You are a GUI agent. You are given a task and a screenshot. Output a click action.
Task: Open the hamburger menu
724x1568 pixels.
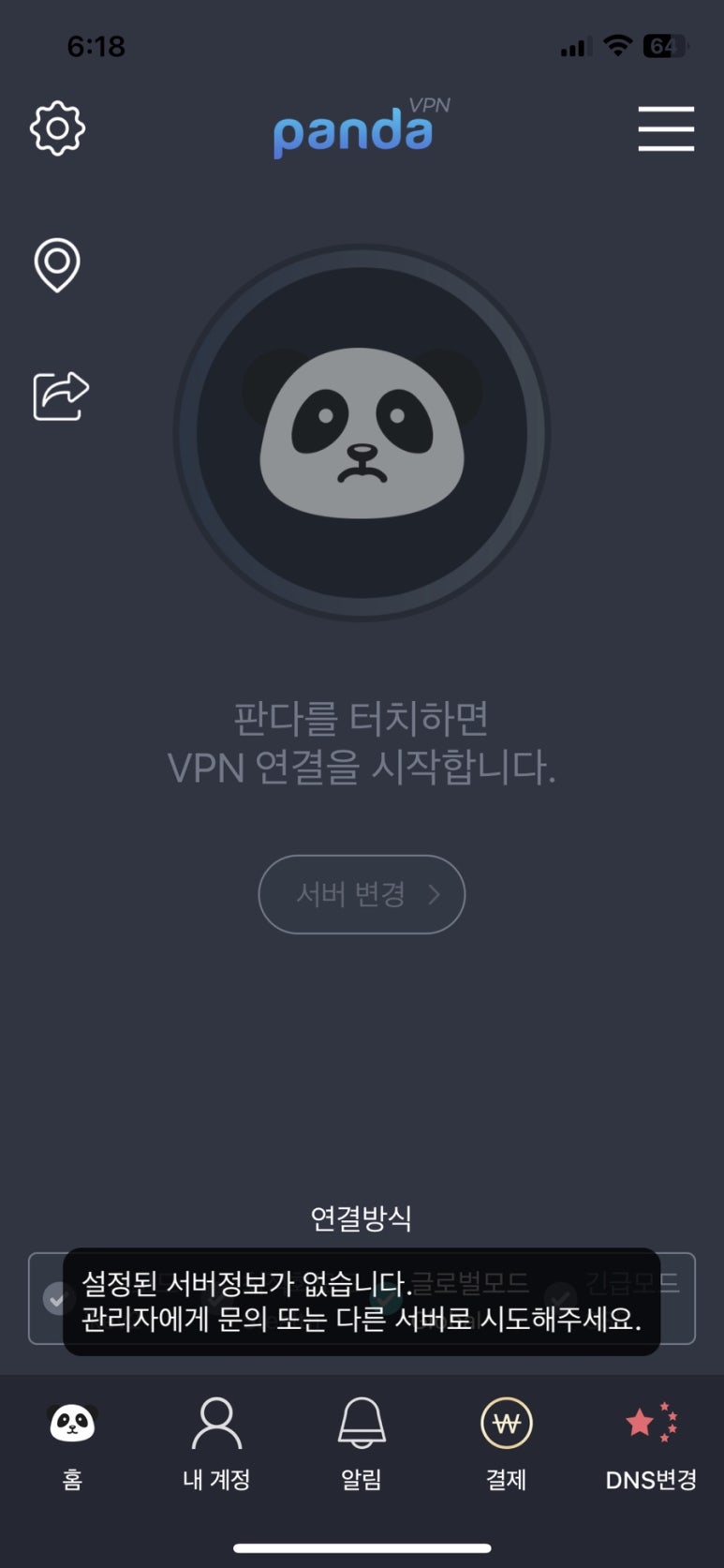coord(666,128)
